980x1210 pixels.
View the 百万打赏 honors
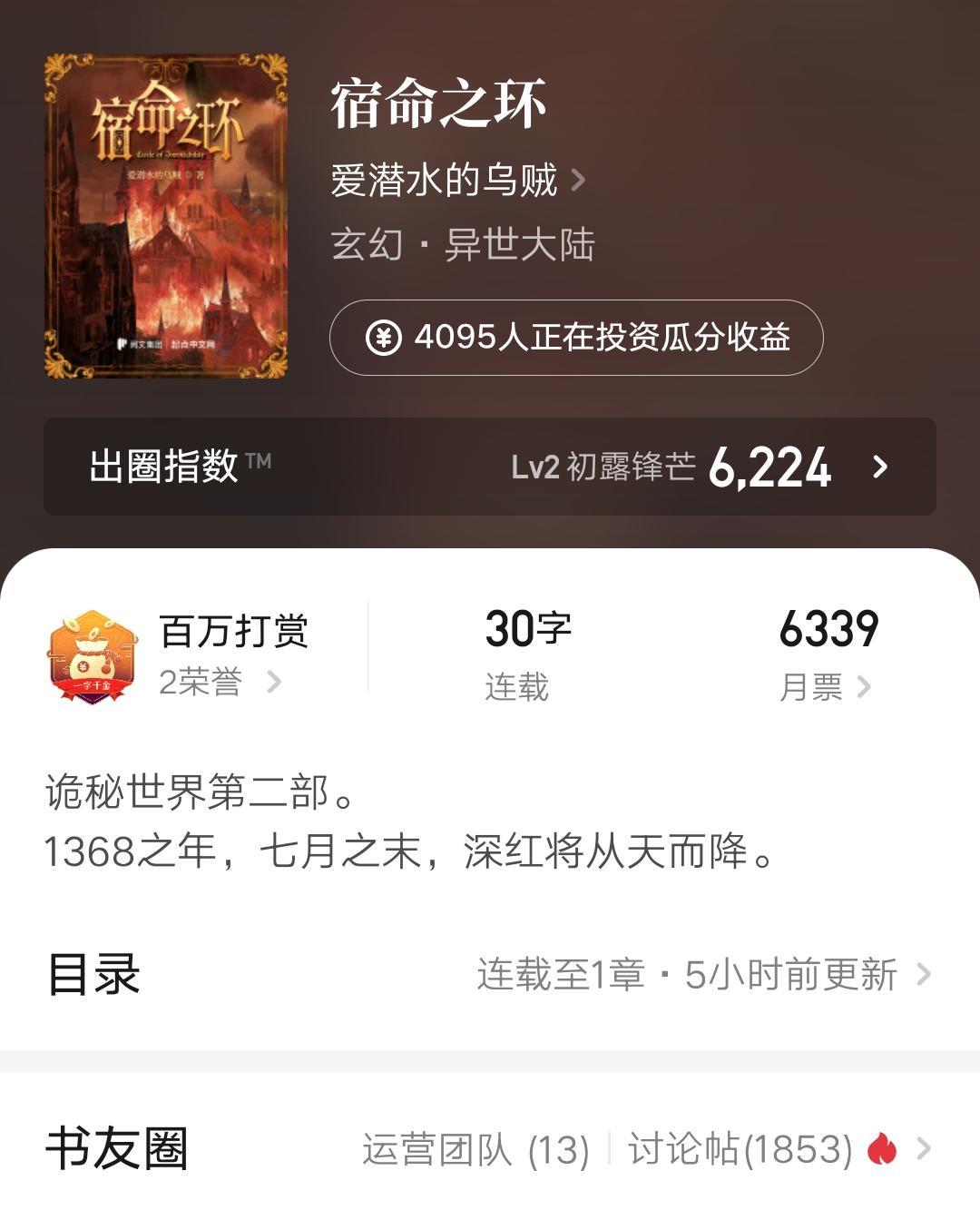[218, 655]
